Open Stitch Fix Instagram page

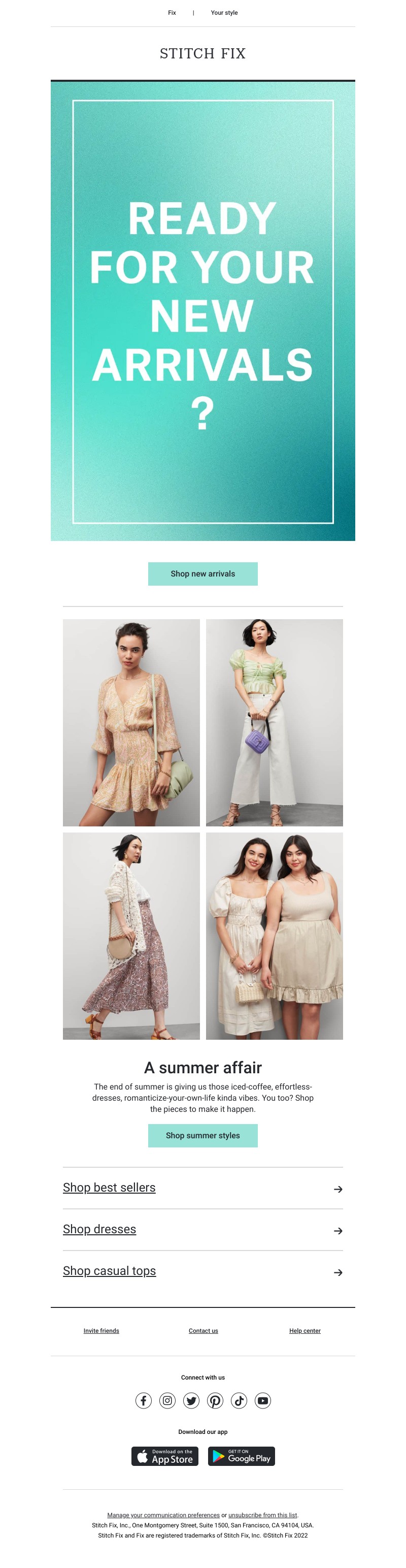click(x=167, y=1400)
